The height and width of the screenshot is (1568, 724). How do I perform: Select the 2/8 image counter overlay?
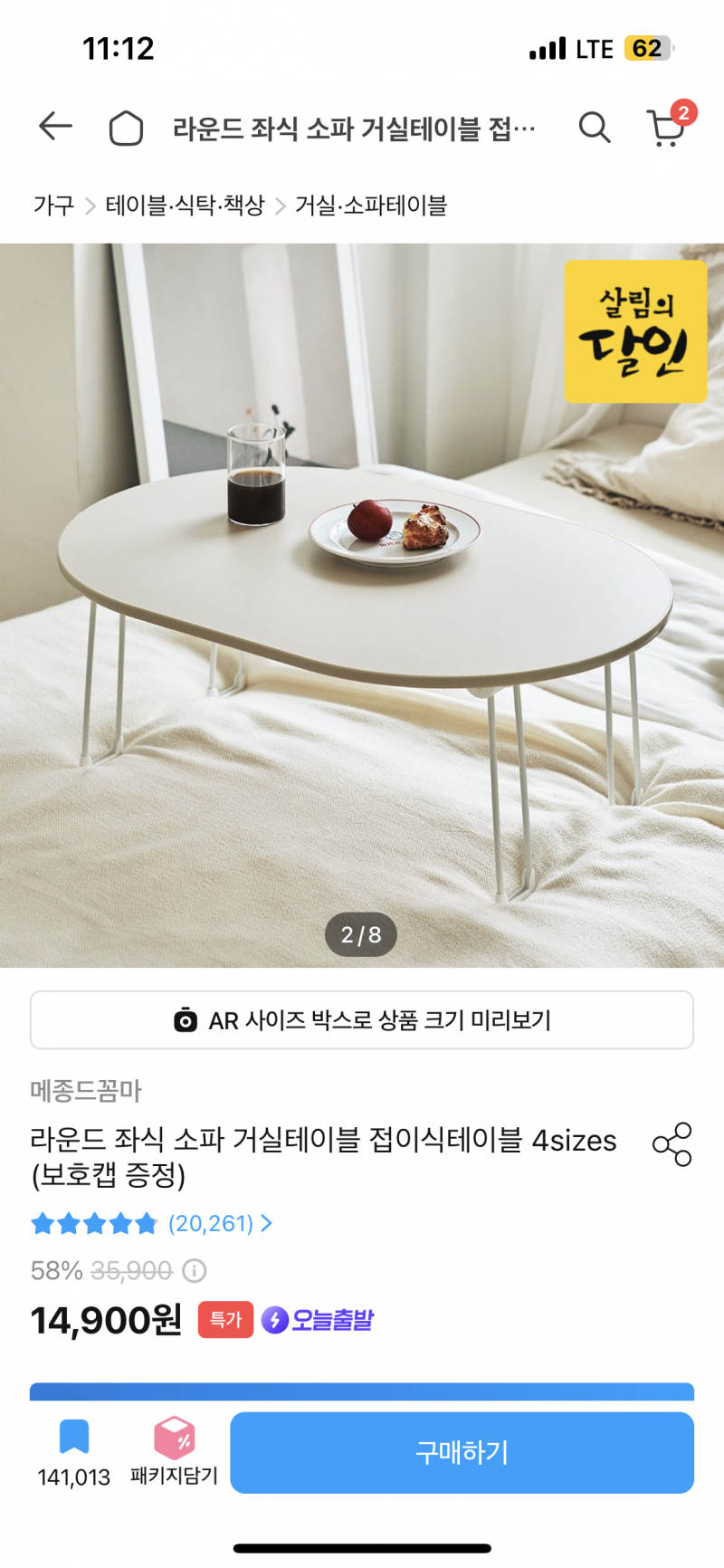pos(361,934)
